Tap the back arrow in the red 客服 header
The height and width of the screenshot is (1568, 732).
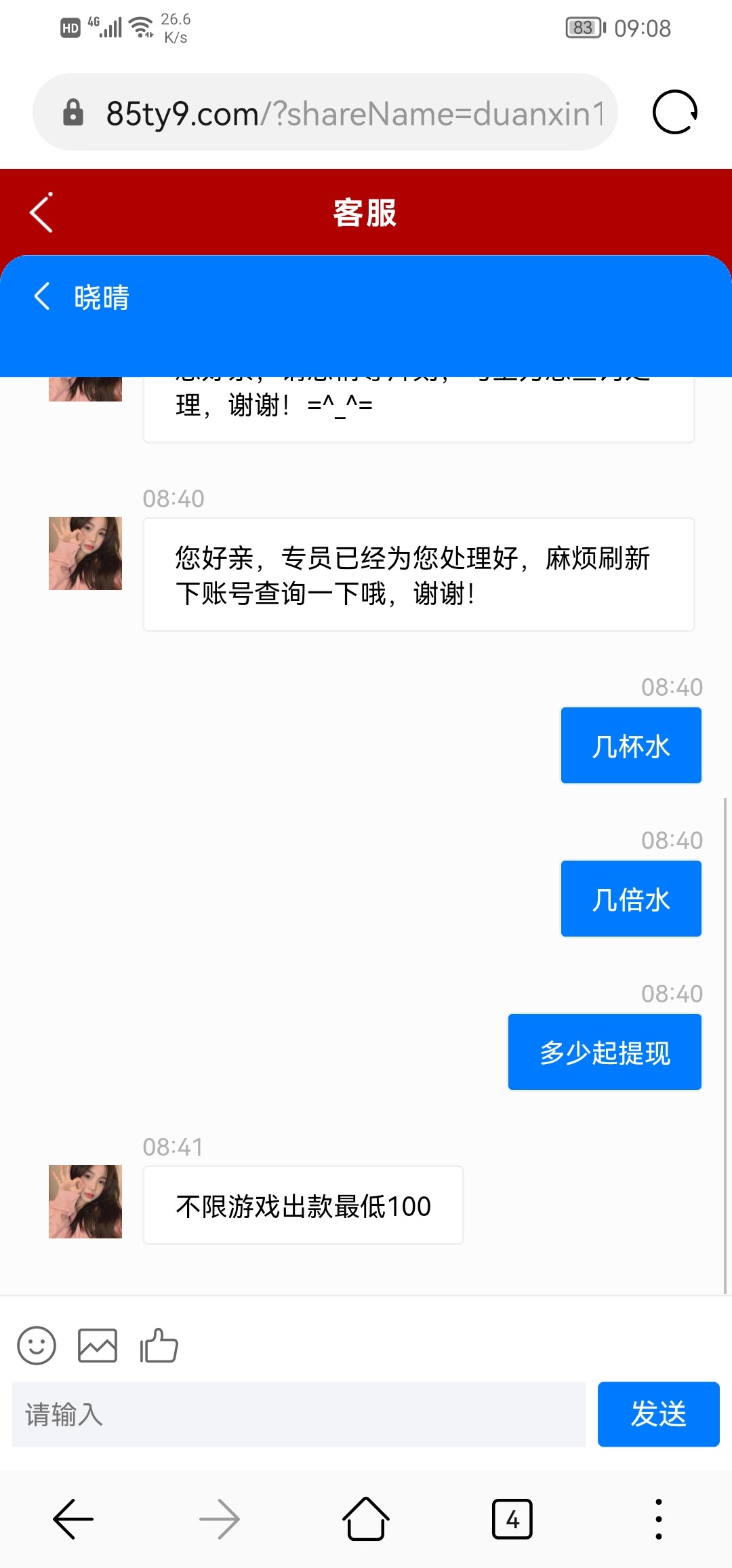coord(41,212)
